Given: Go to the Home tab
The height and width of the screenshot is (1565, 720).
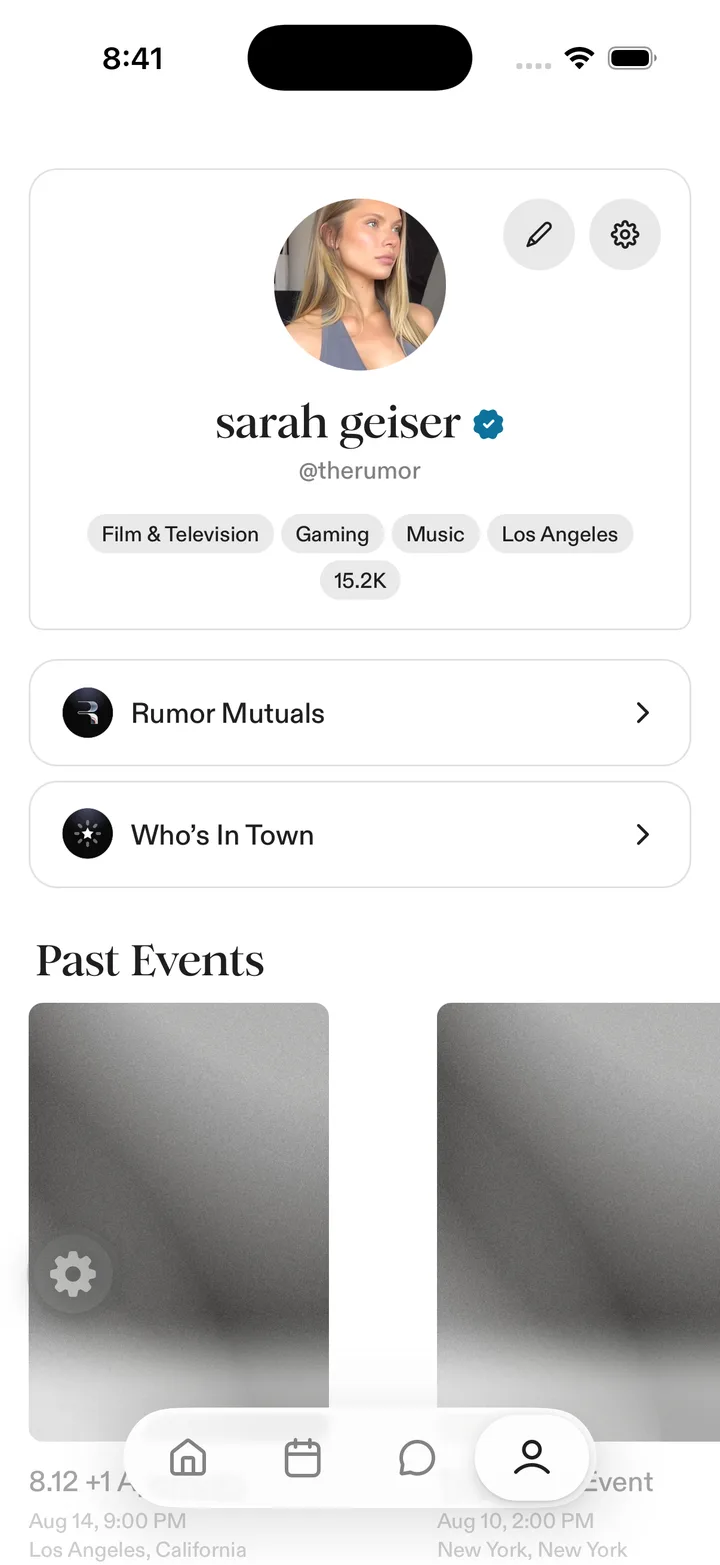Looking at the screenshot, I should [x=188, y=1458].
